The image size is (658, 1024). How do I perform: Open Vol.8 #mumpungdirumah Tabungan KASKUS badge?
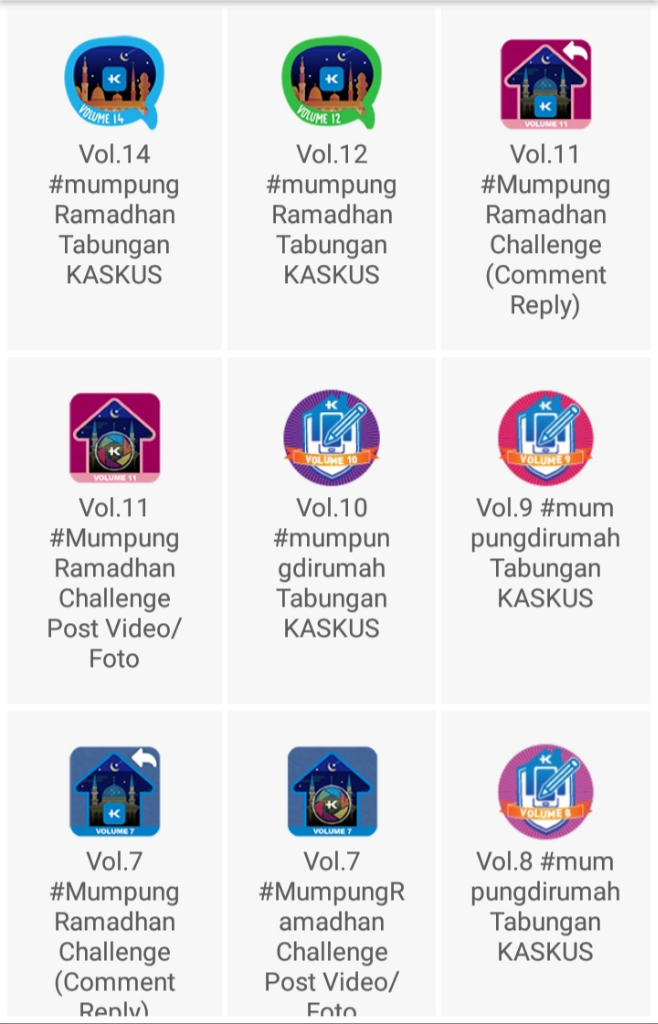pyautogui.click(x=545, y=791)
